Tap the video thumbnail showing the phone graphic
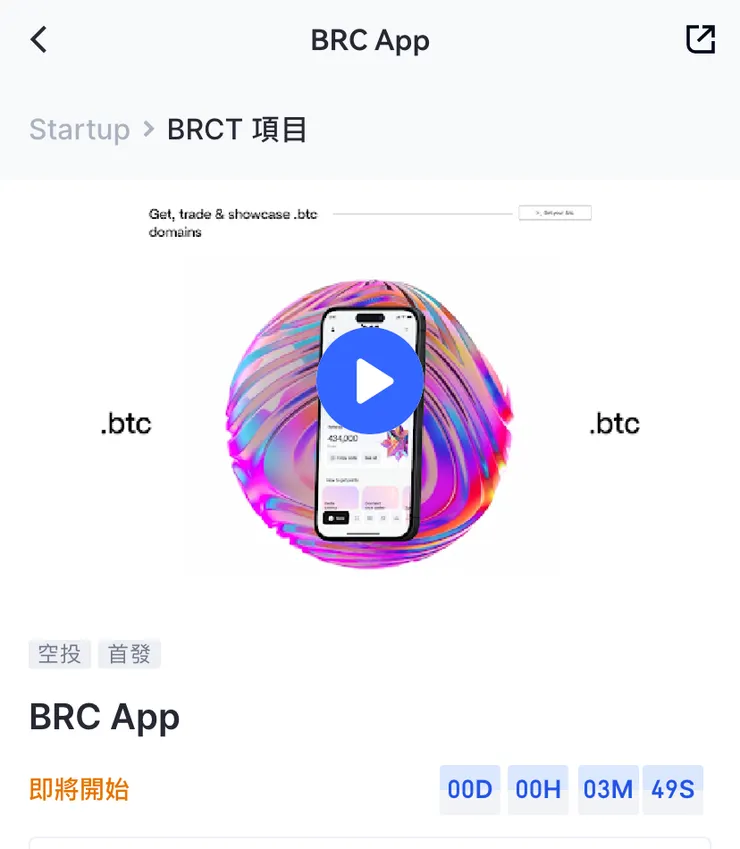 click(x=370, y=380)
